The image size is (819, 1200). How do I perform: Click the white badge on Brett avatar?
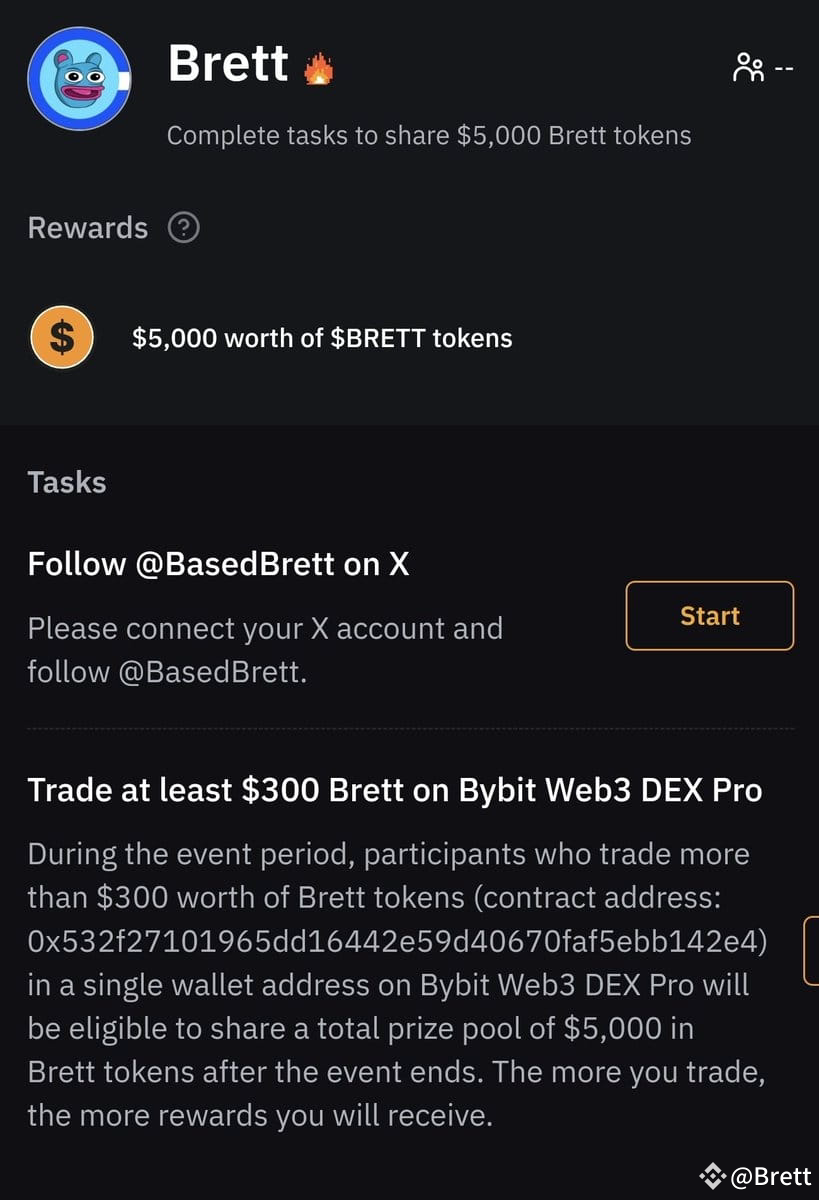click(124, 79)
